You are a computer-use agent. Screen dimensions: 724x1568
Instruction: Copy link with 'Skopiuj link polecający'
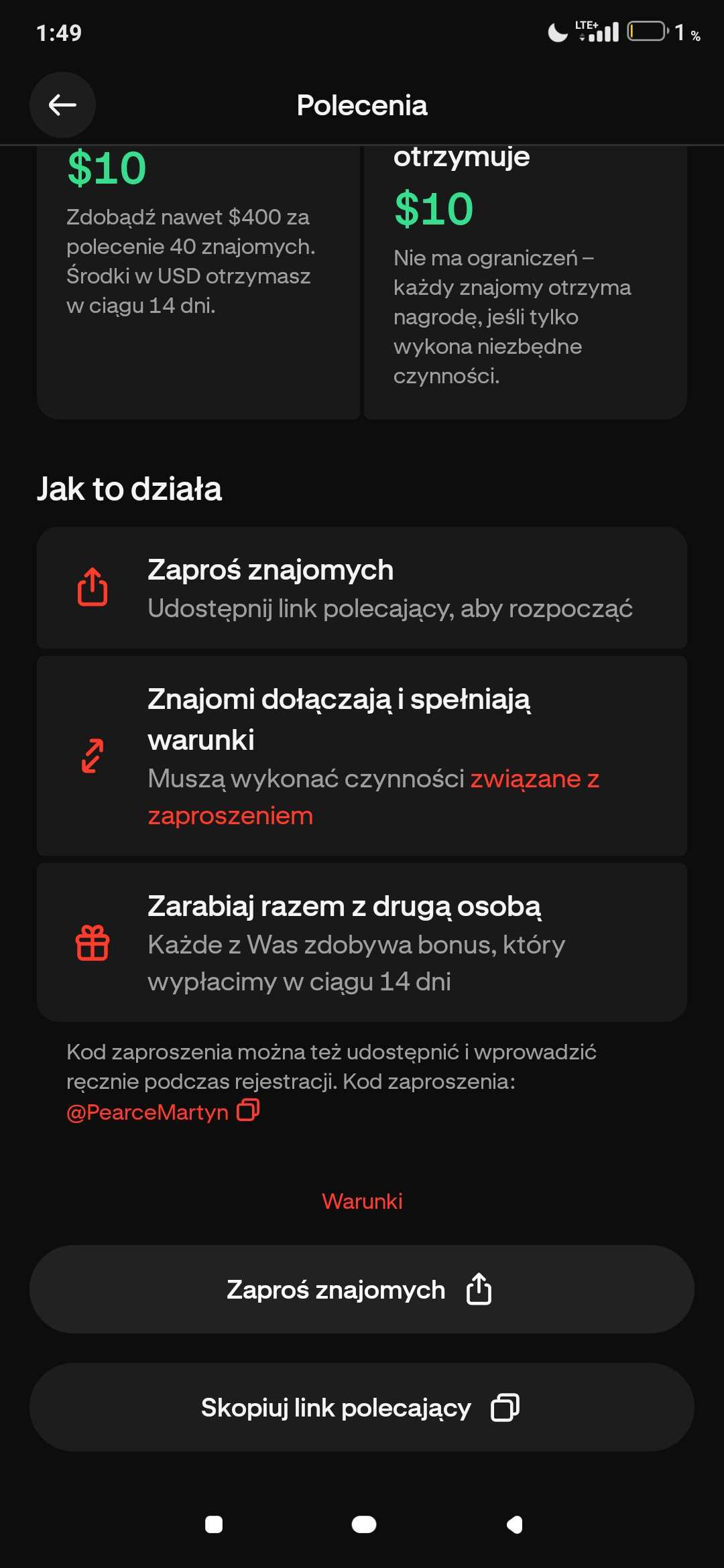tap(362, 1407)
